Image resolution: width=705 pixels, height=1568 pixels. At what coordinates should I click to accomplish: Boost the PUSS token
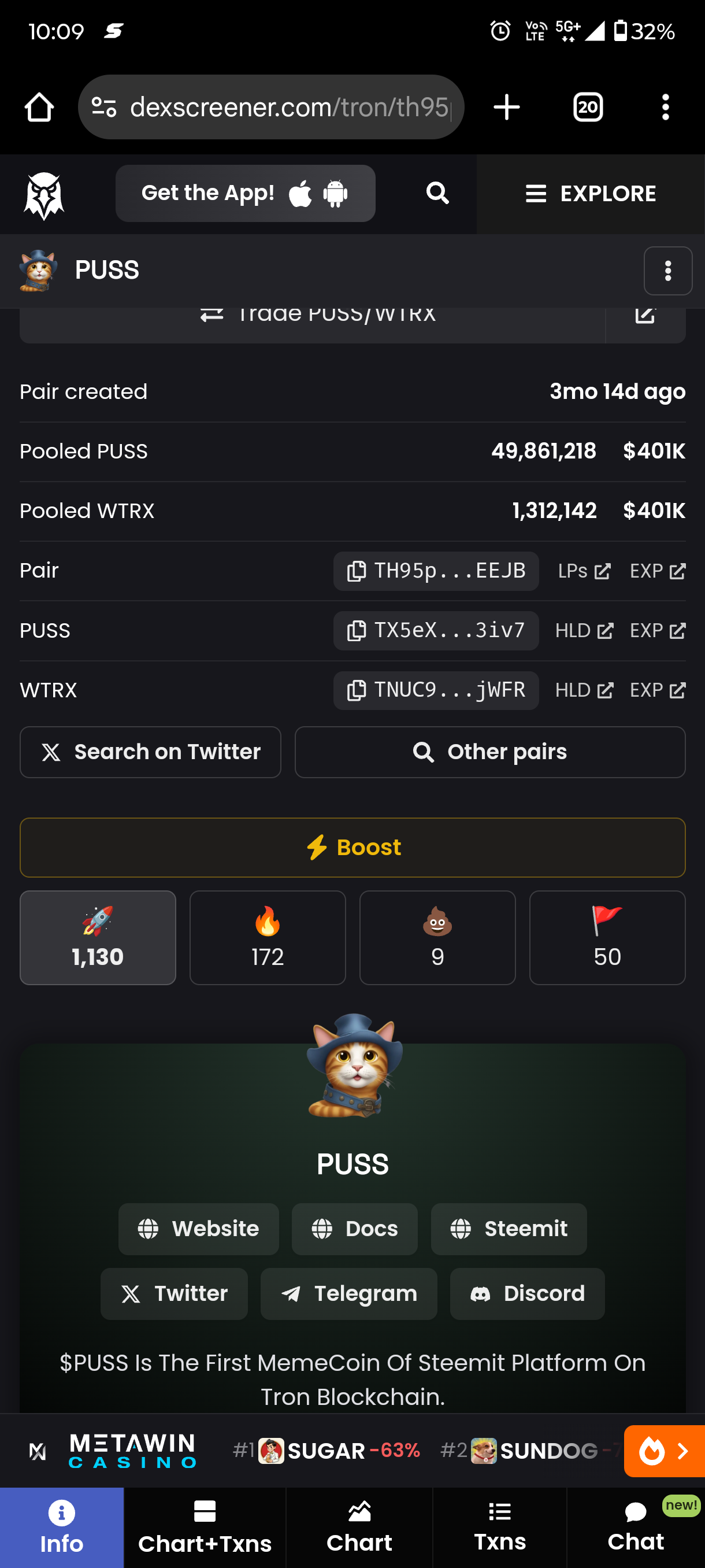point(352,847)
